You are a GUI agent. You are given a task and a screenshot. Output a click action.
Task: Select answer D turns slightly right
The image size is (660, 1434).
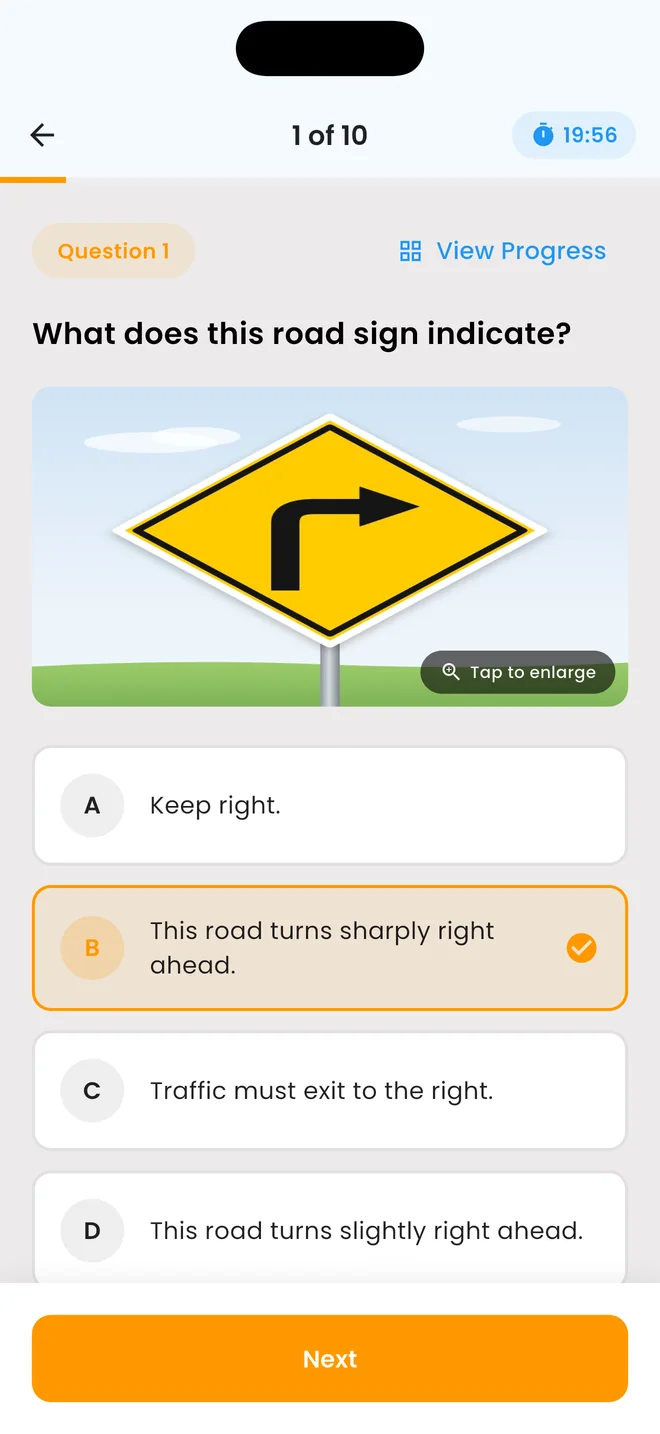(x=330, y=1229)
